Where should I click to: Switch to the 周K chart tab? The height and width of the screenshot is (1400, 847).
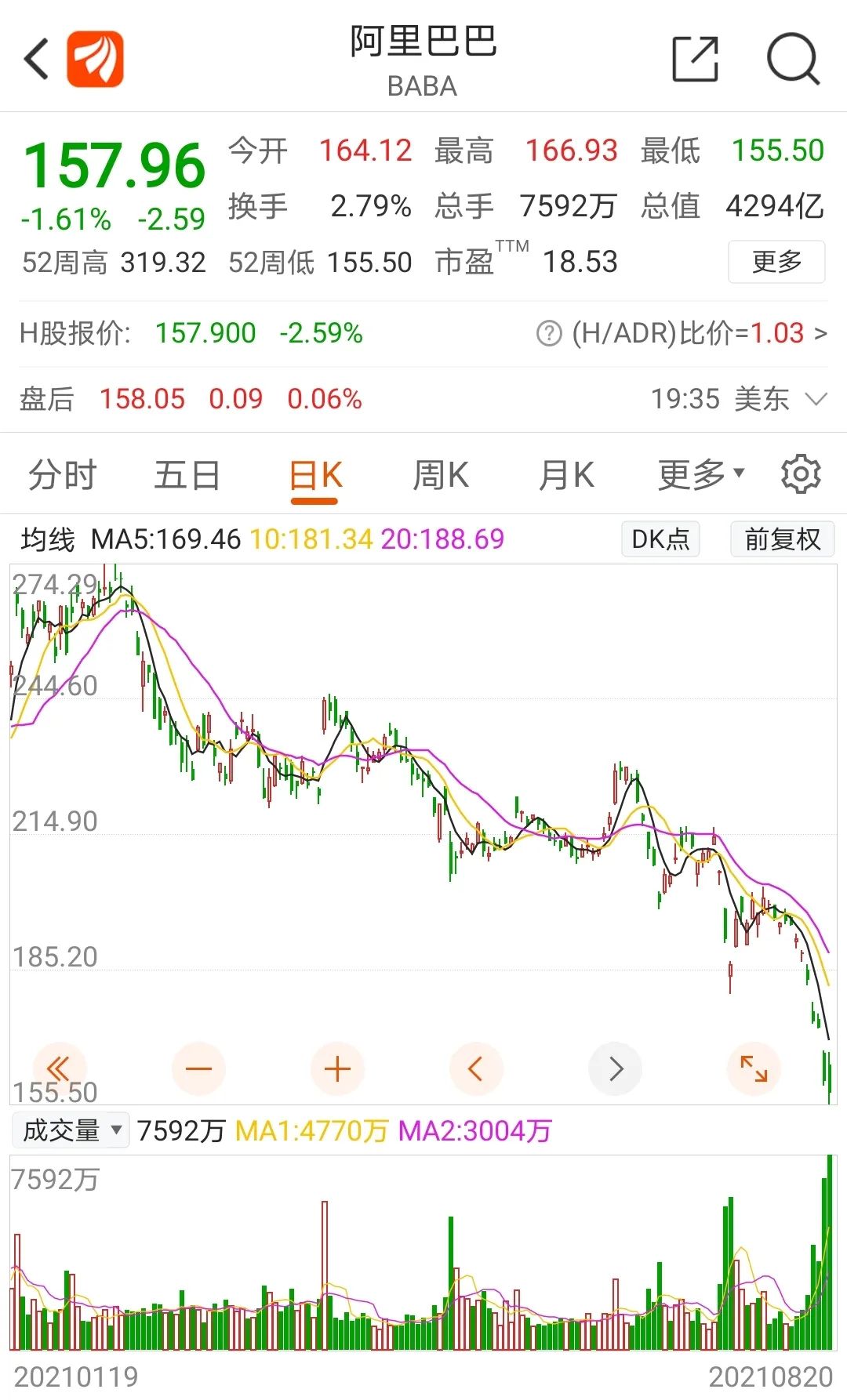440,476
